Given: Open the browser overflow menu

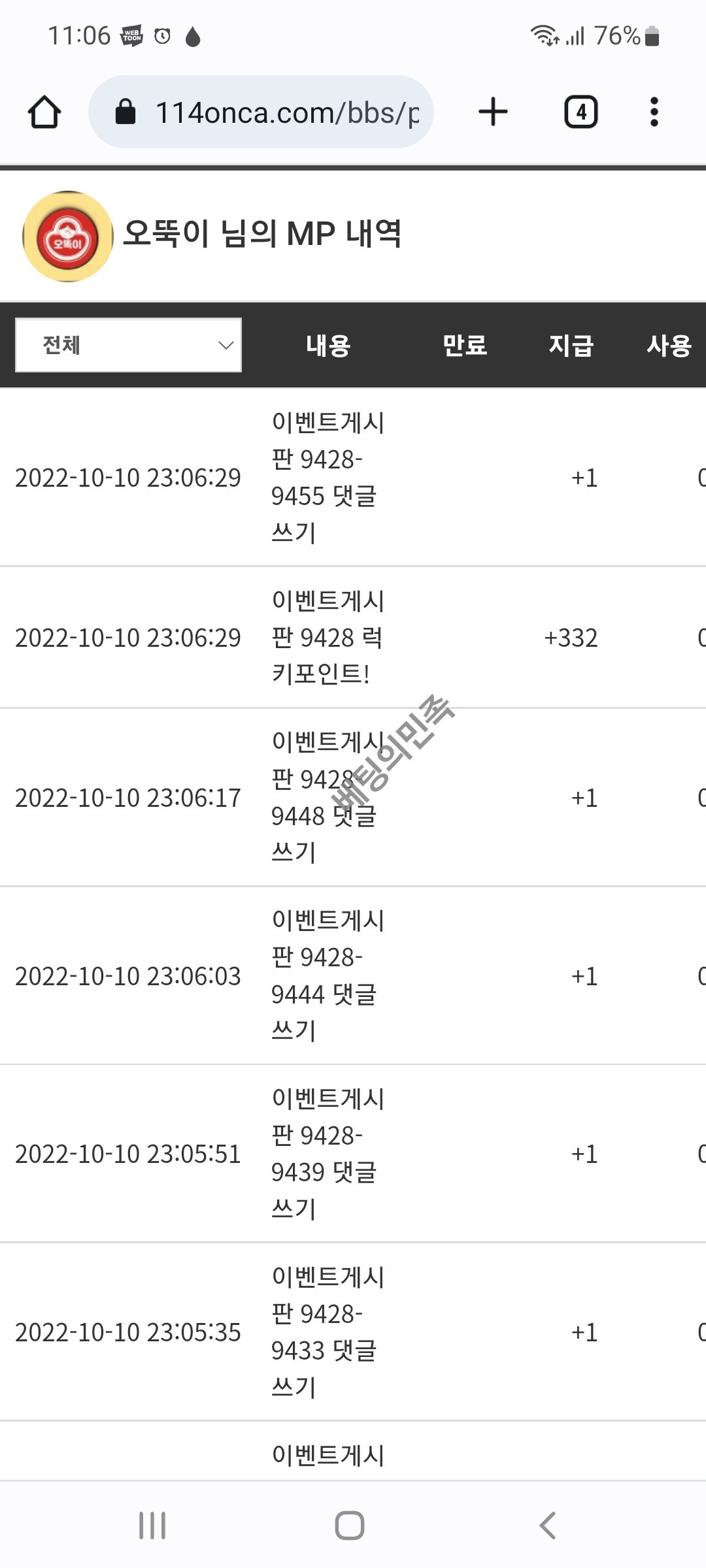Looking at the screenshot, I should tap(654, 112).
